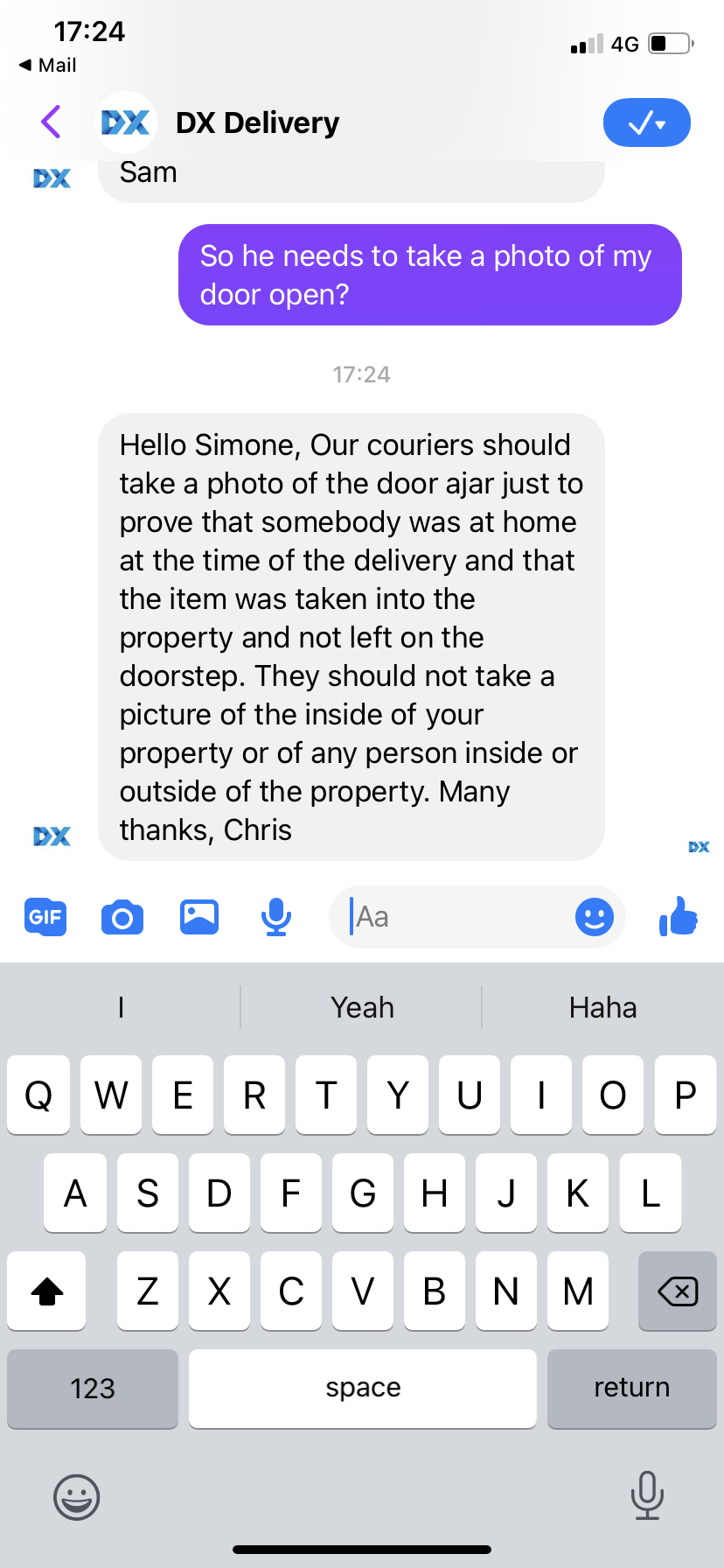This screenshot has height=1568, width=724.
Task: Switch keyboard to 123 numbers
Action: point(93,1388)
